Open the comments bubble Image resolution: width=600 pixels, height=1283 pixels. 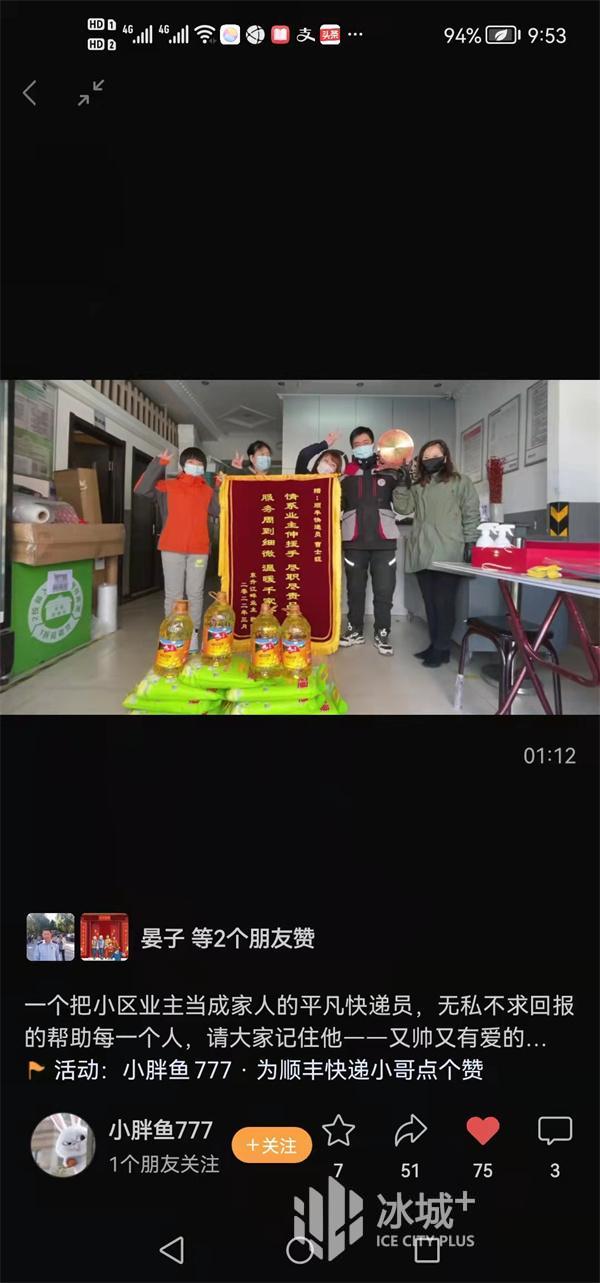click(555, 1130)
